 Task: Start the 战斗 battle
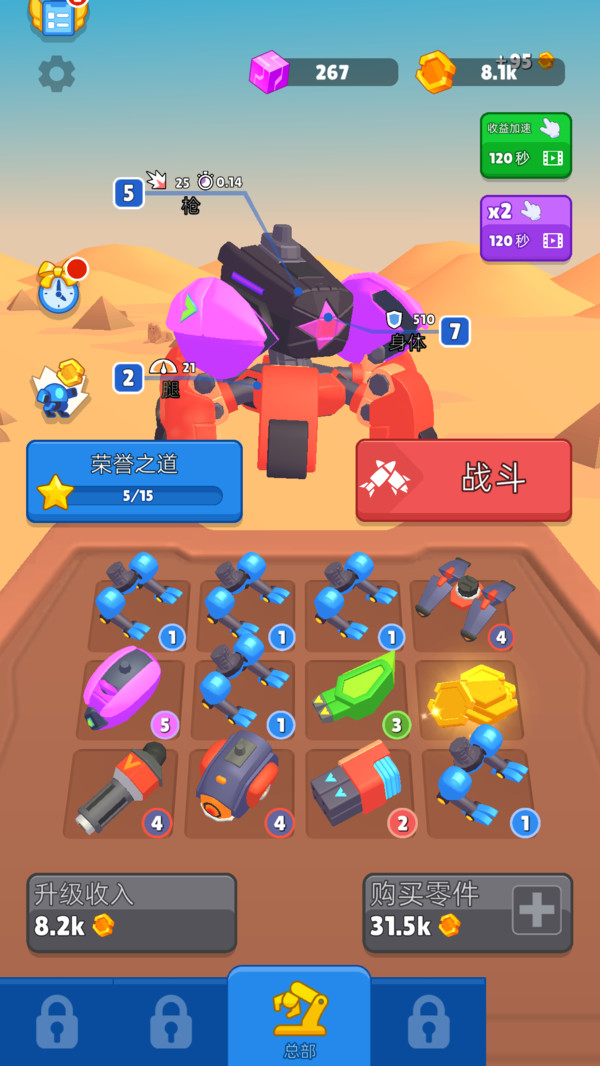tap(463, 480)
